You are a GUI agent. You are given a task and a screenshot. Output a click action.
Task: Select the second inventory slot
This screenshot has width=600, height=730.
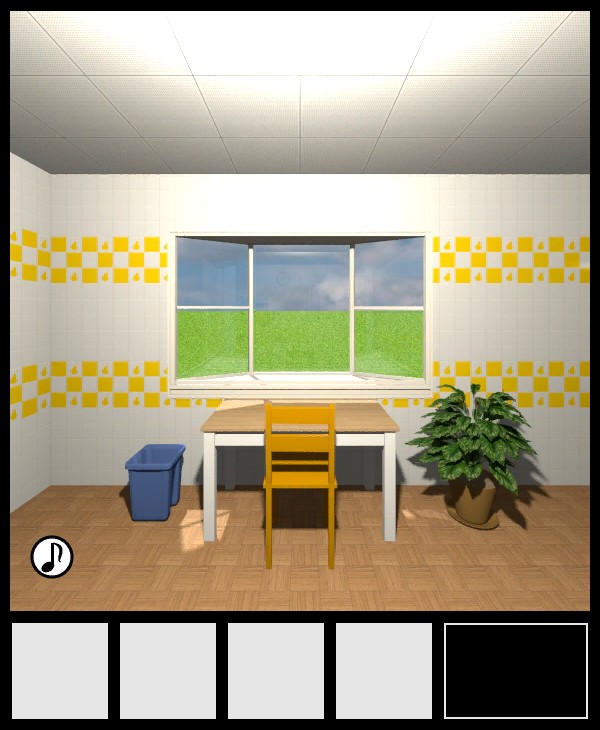[168, 671]
